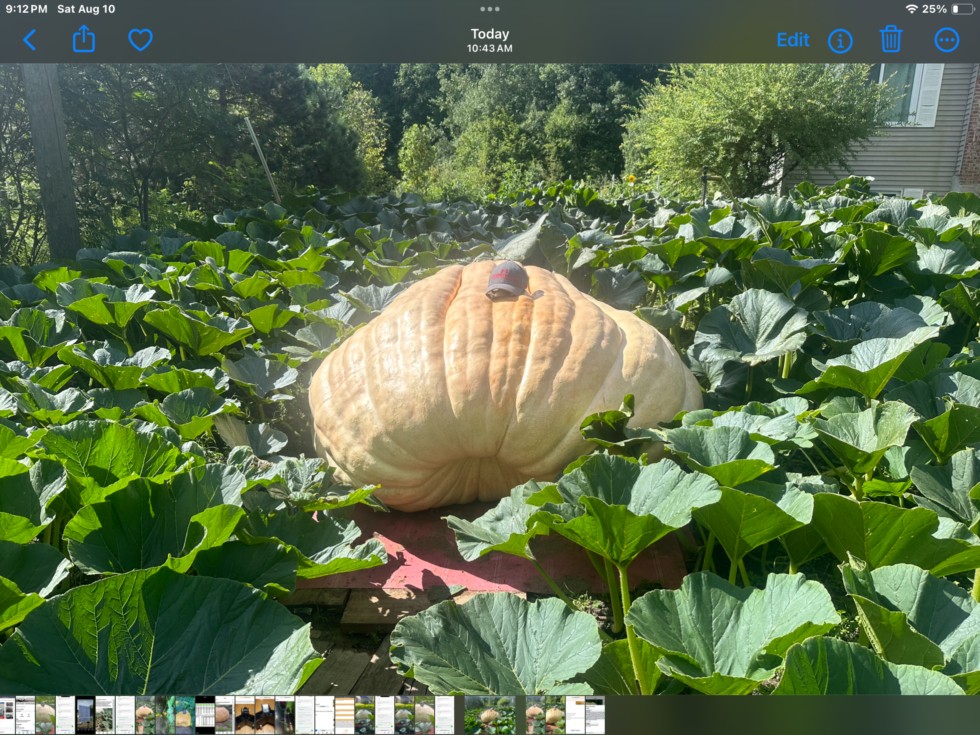
Task: Mark the photo as a favorite
Action: tap(140, 40)
